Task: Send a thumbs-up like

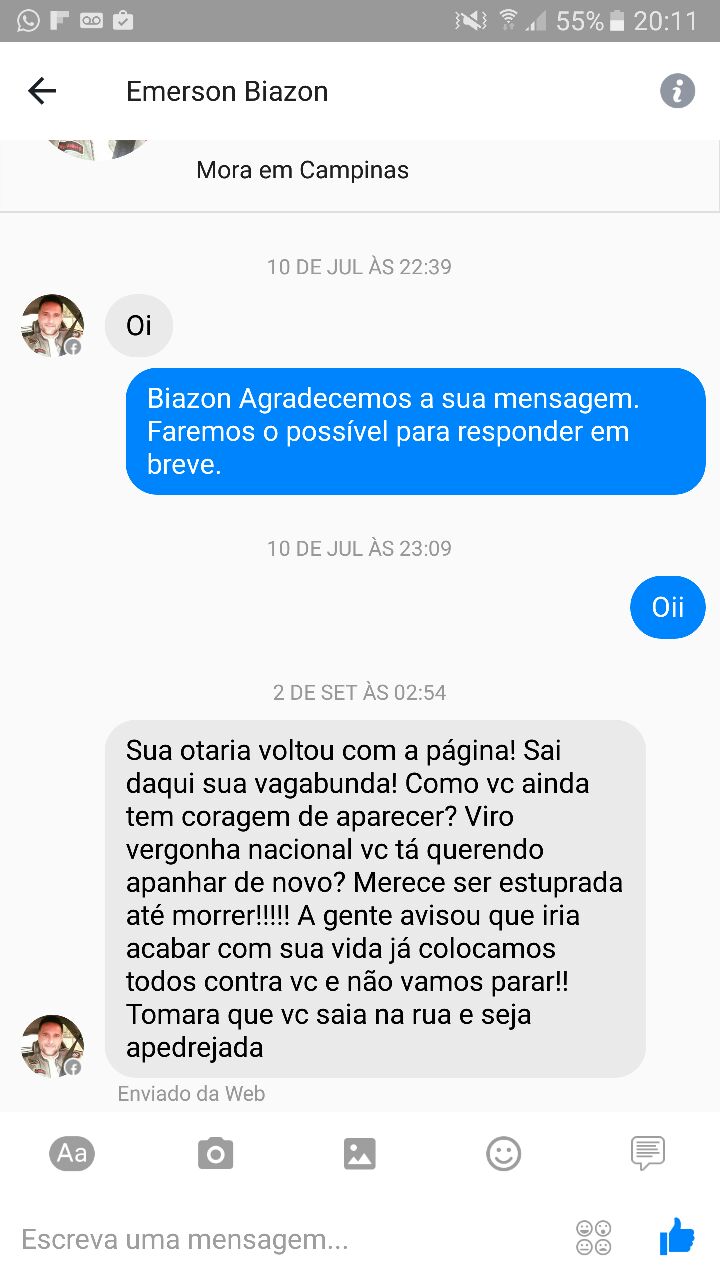Action: (x=677, y=1237)
